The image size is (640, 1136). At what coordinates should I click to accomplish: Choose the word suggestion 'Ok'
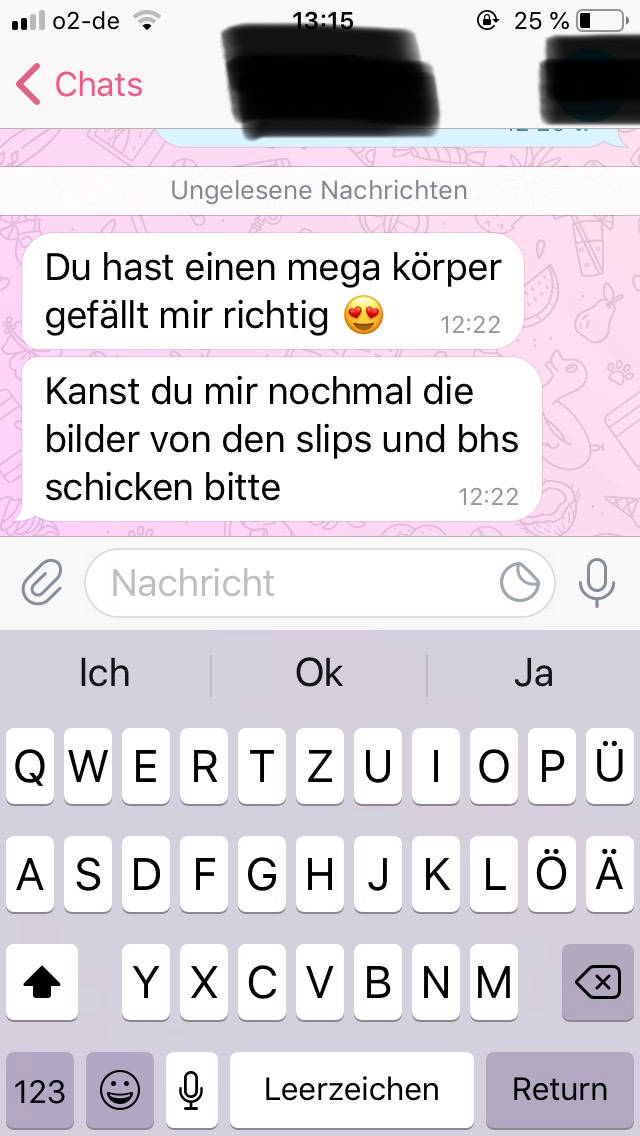click(x=319, y=673)
